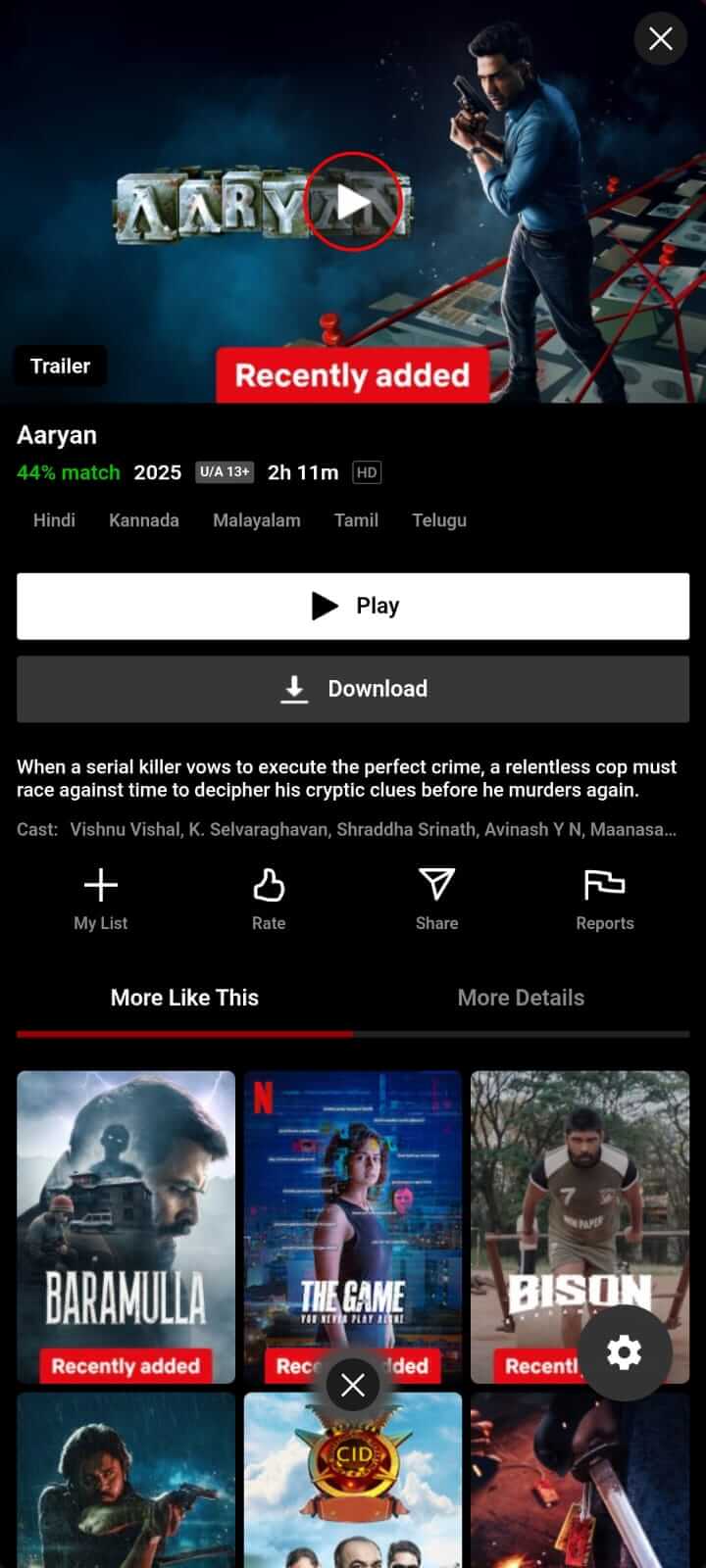This screenshot has height=1568, width=706.
Task: Close the Aaryan details screen
Action: (660, 39)
